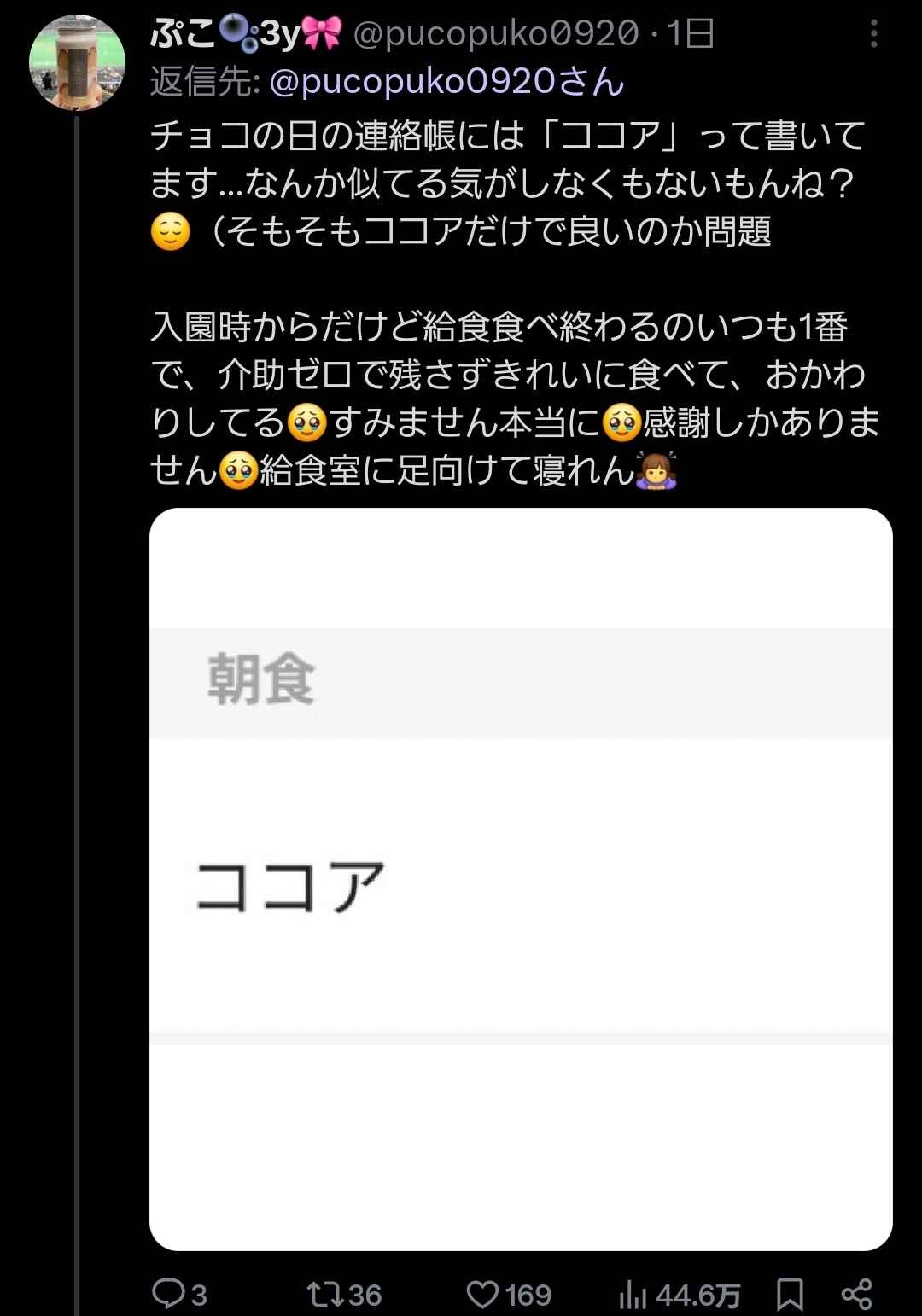This screenshot has width=922, height=1316.
Task: Open the tweet's three-dot overflow menu
Action: click(873, 33)
